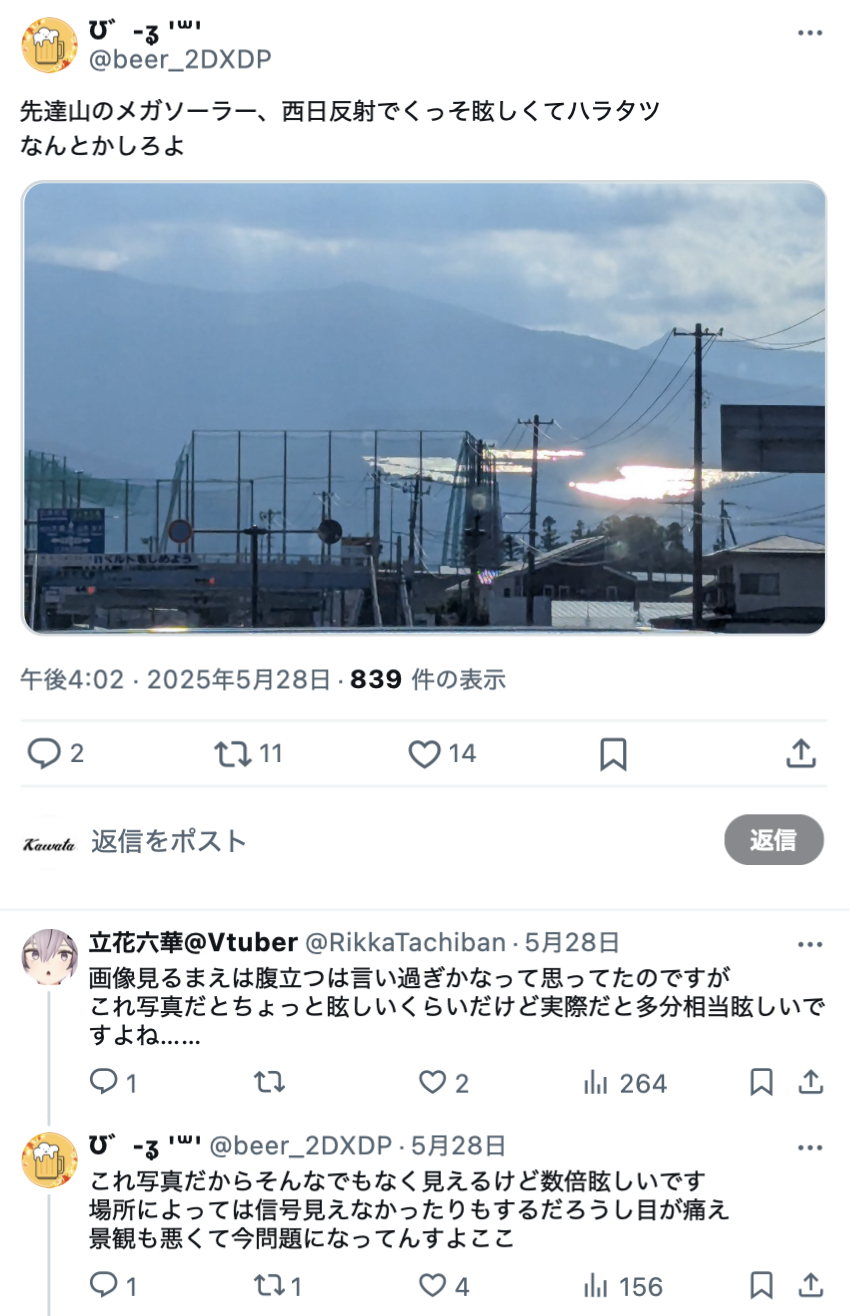The height and width of the screenshot is (1316, 850).
Task: Share 立花六華's reply
Action: click(810, 1082)
